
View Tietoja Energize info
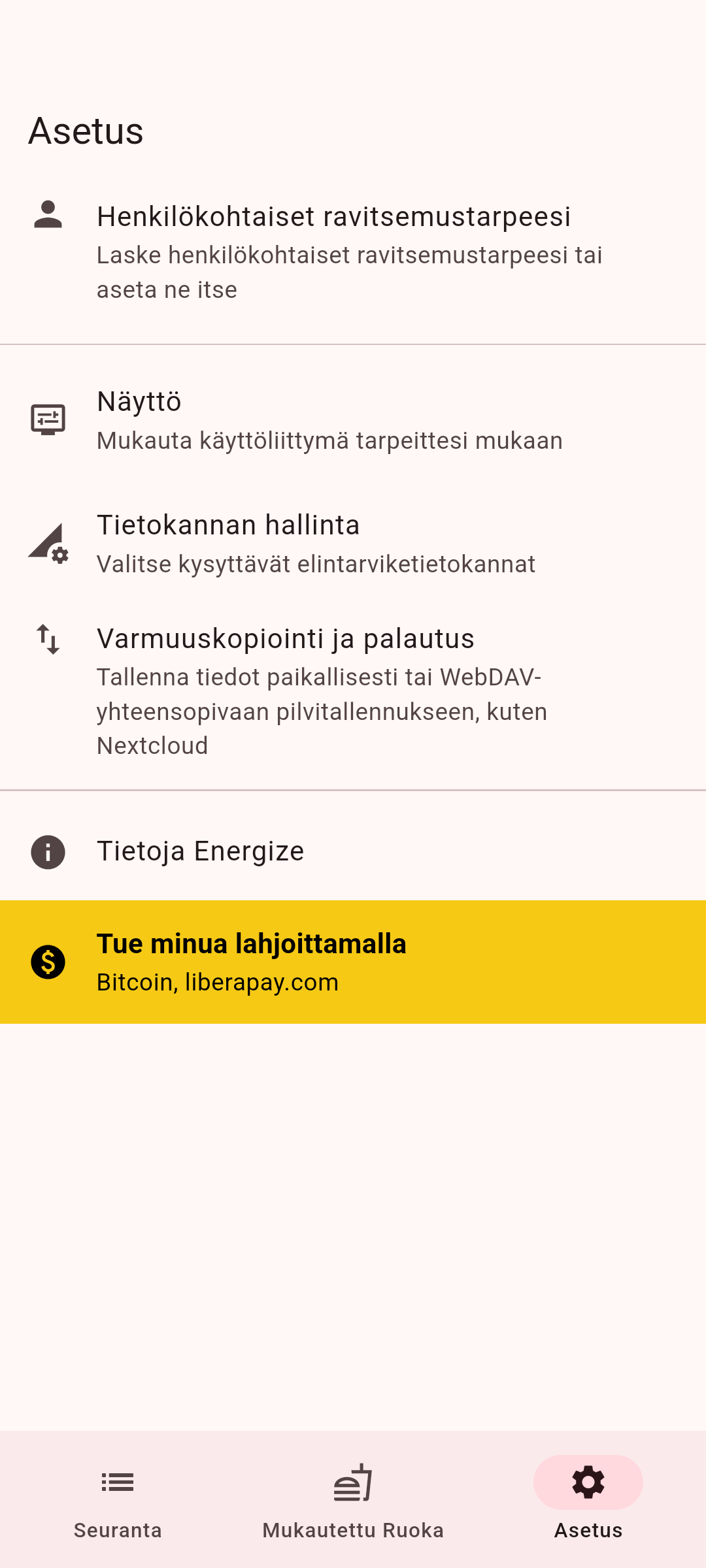353,851
